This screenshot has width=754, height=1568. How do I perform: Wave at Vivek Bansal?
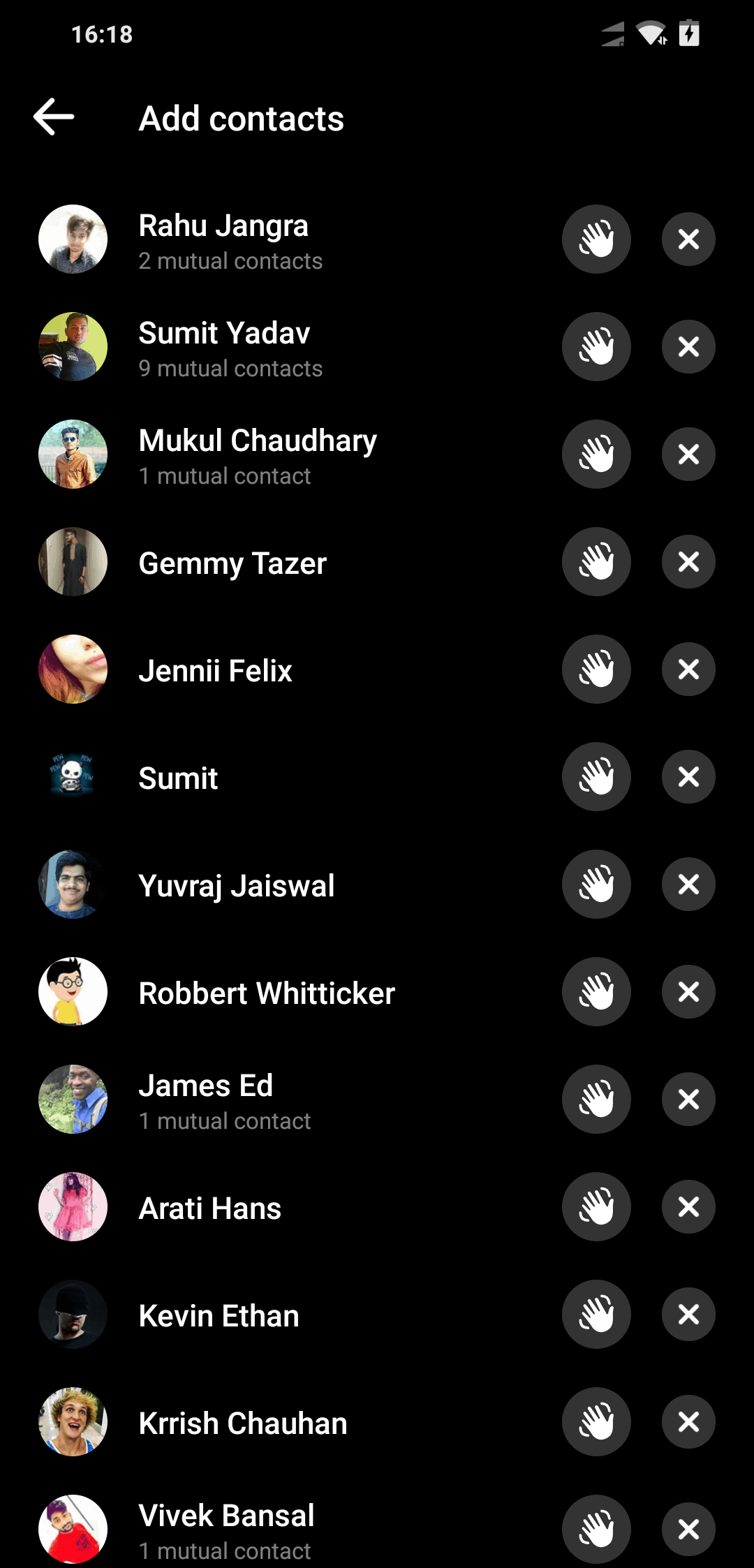596,1530
